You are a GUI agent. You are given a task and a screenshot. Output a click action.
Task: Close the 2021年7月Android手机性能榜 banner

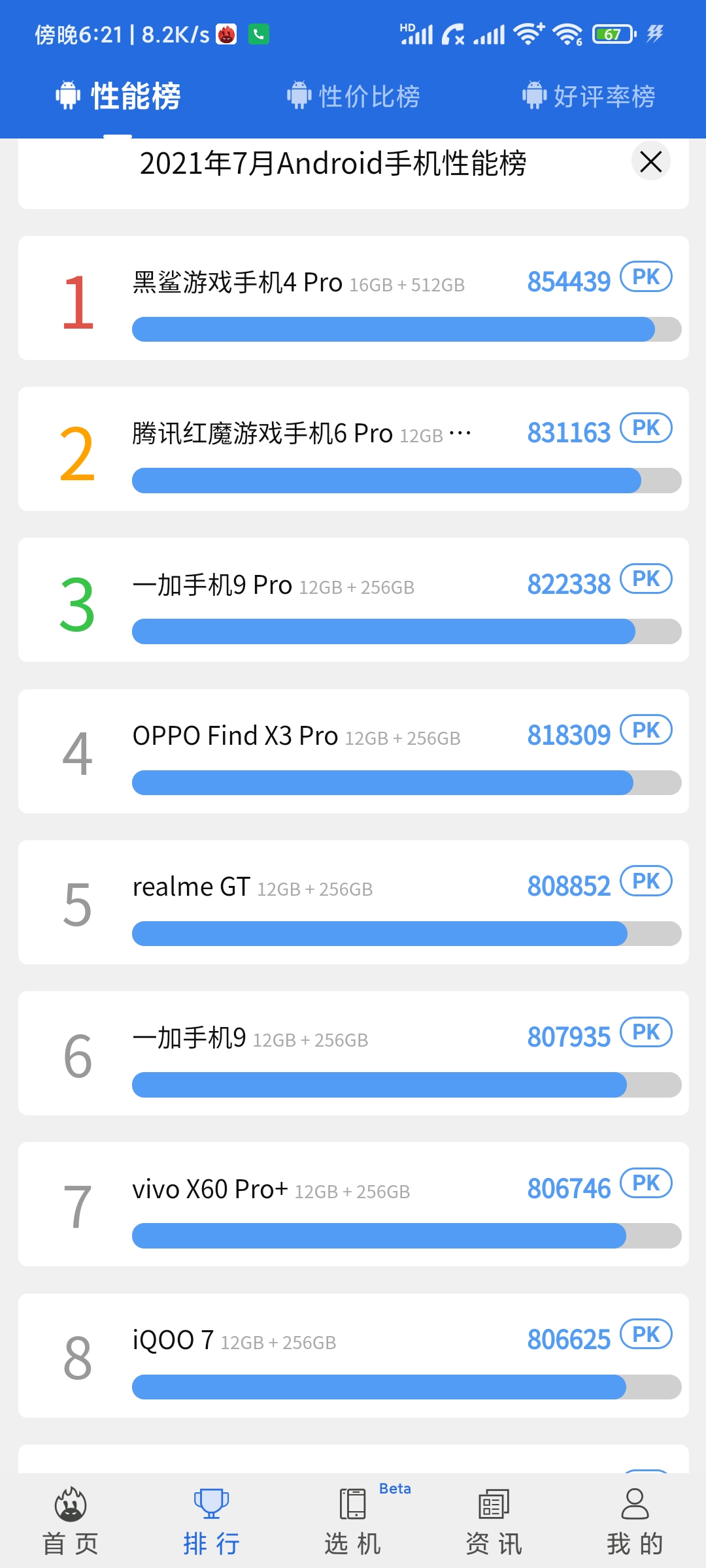pos(650,161)
